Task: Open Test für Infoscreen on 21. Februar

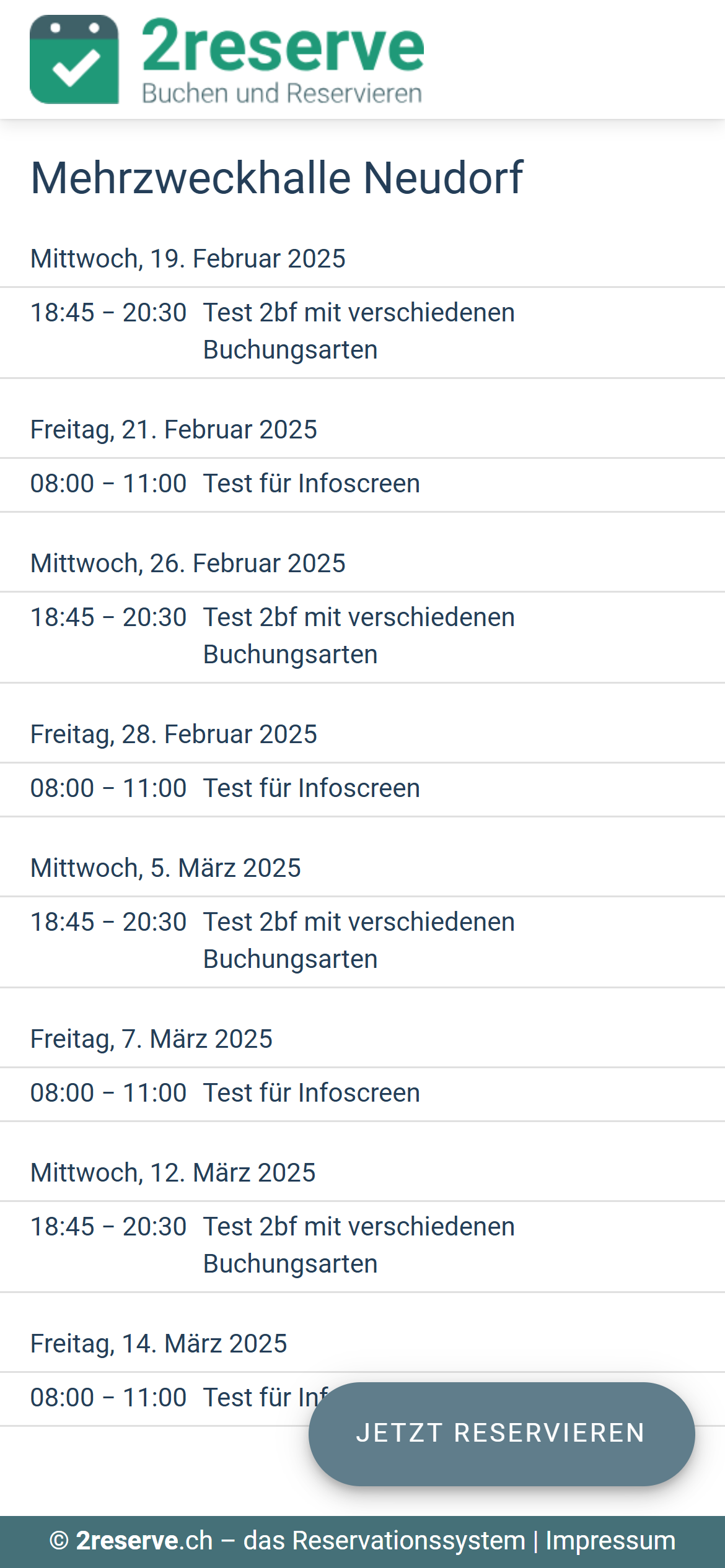Action: coord(226,484)
